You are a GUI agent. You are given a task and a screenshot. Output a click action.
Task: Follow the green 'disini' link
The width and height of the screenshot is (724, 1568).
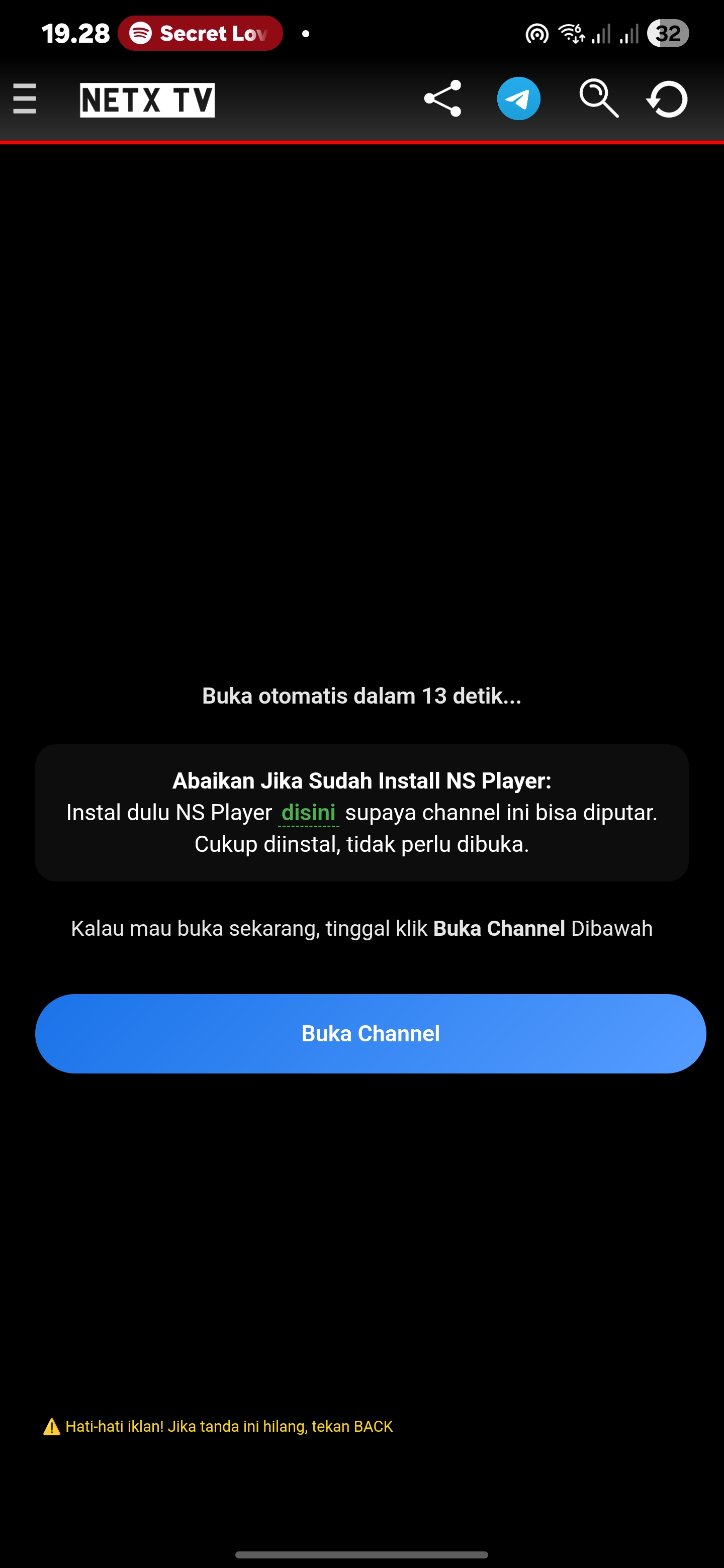(308, 813)
